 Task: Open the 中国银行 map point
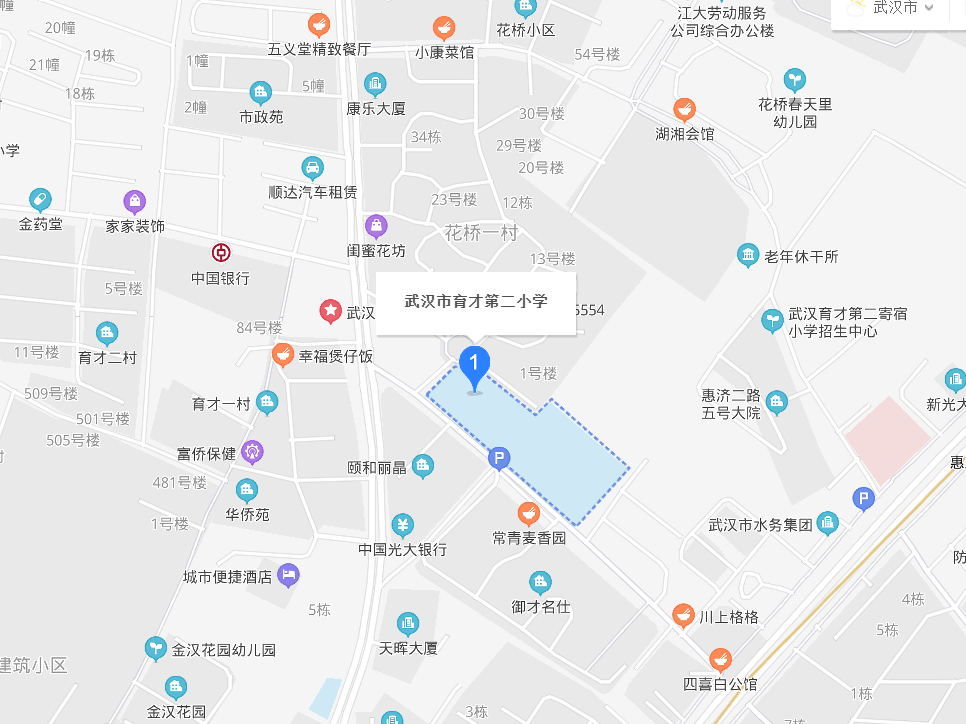coord(220,254)
